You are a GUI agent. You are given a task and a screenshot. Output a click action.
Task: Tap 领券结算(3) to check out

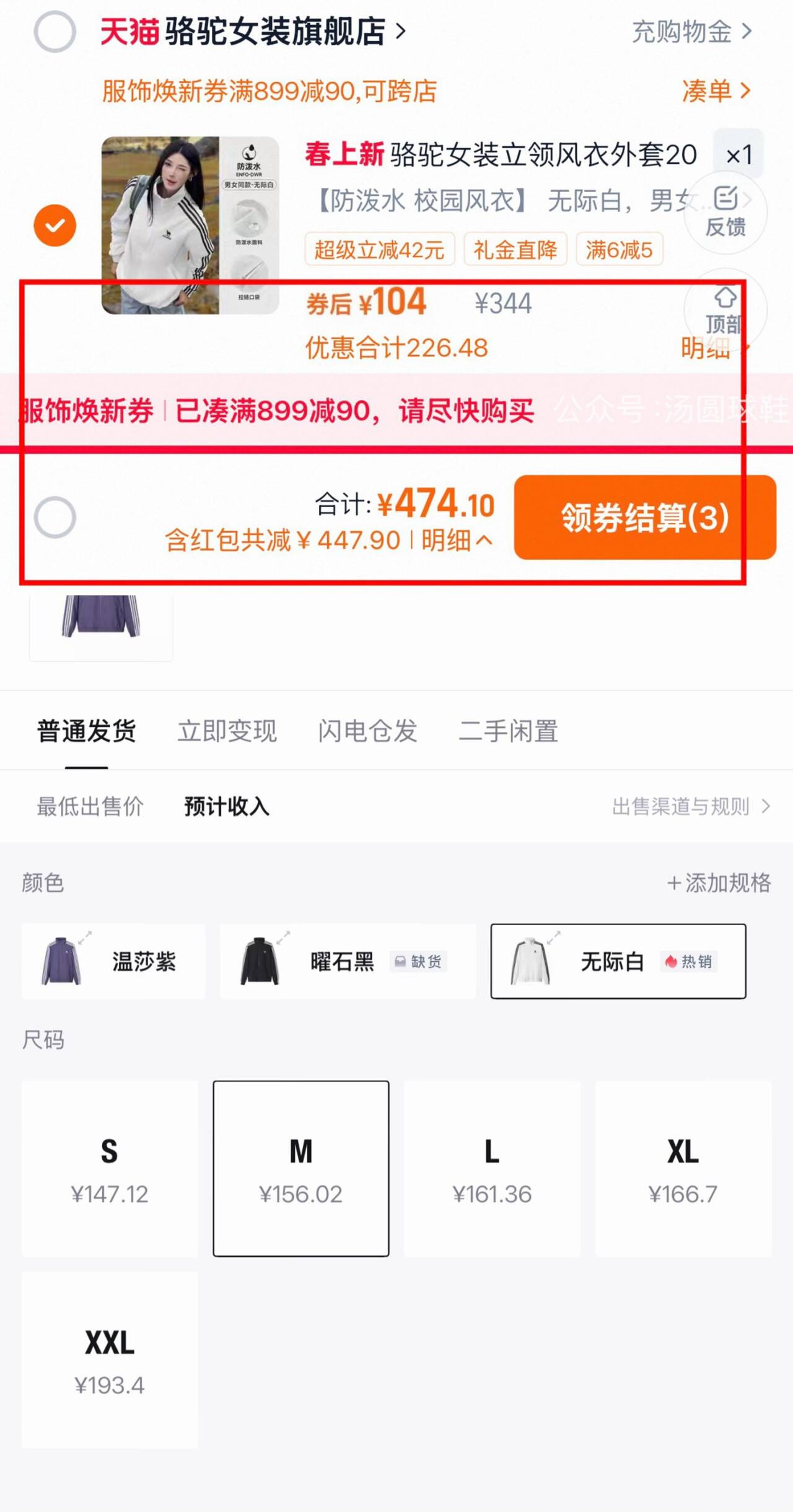pyautogui.click(x=644, y=517)
